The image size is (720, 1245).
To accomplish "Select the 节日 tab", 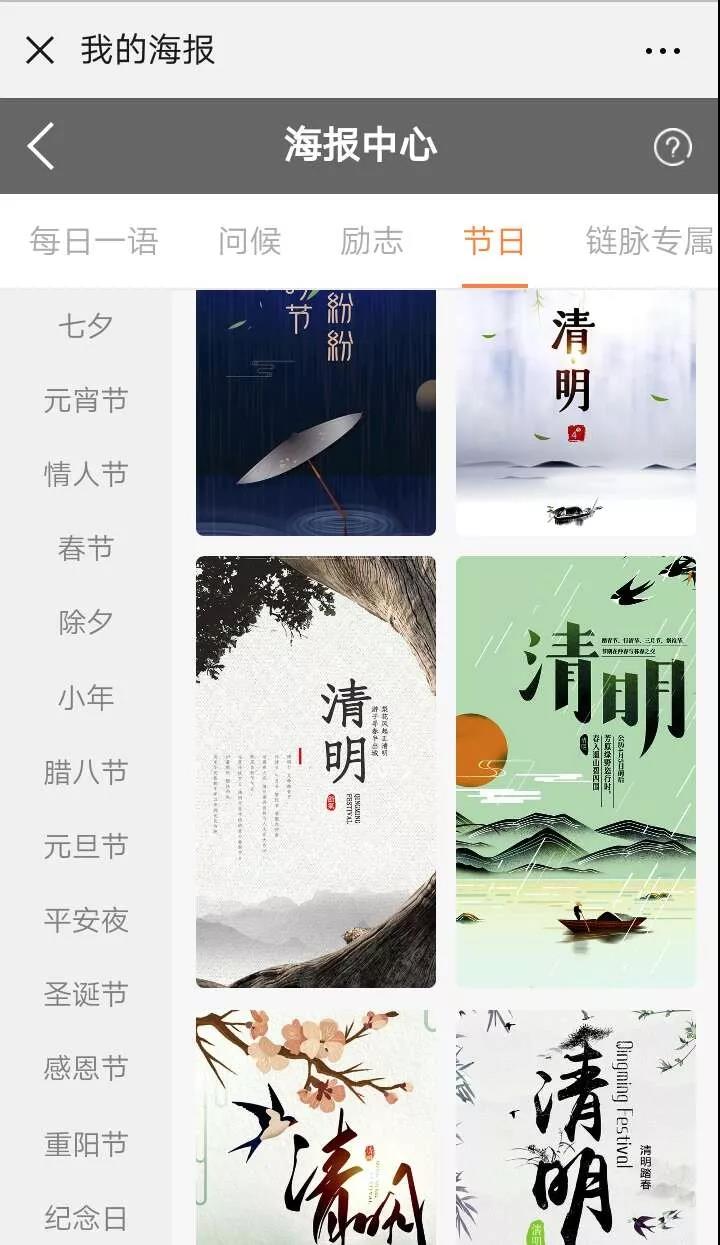I will pos(494,241).
